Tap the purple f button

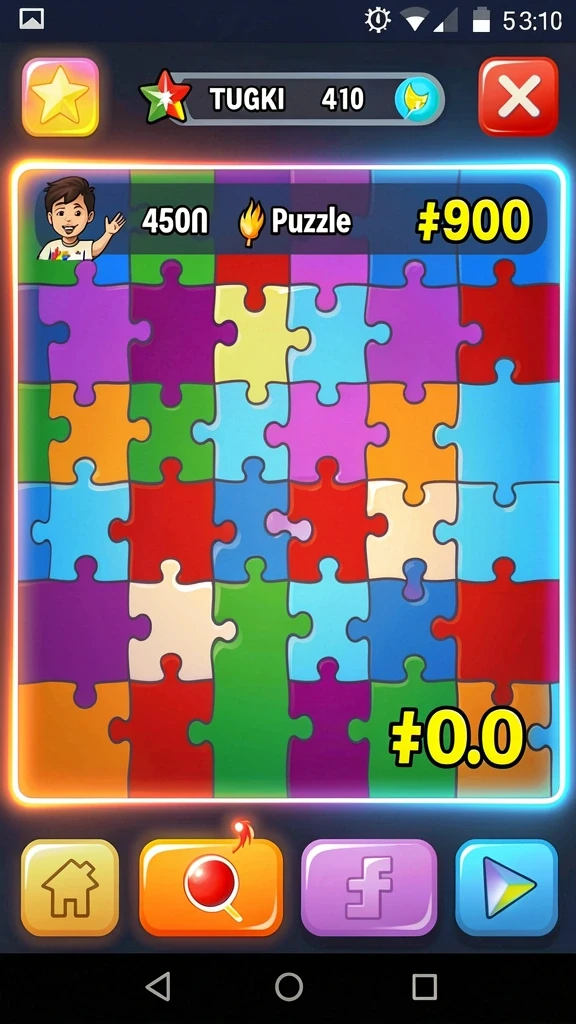[369, 888]
